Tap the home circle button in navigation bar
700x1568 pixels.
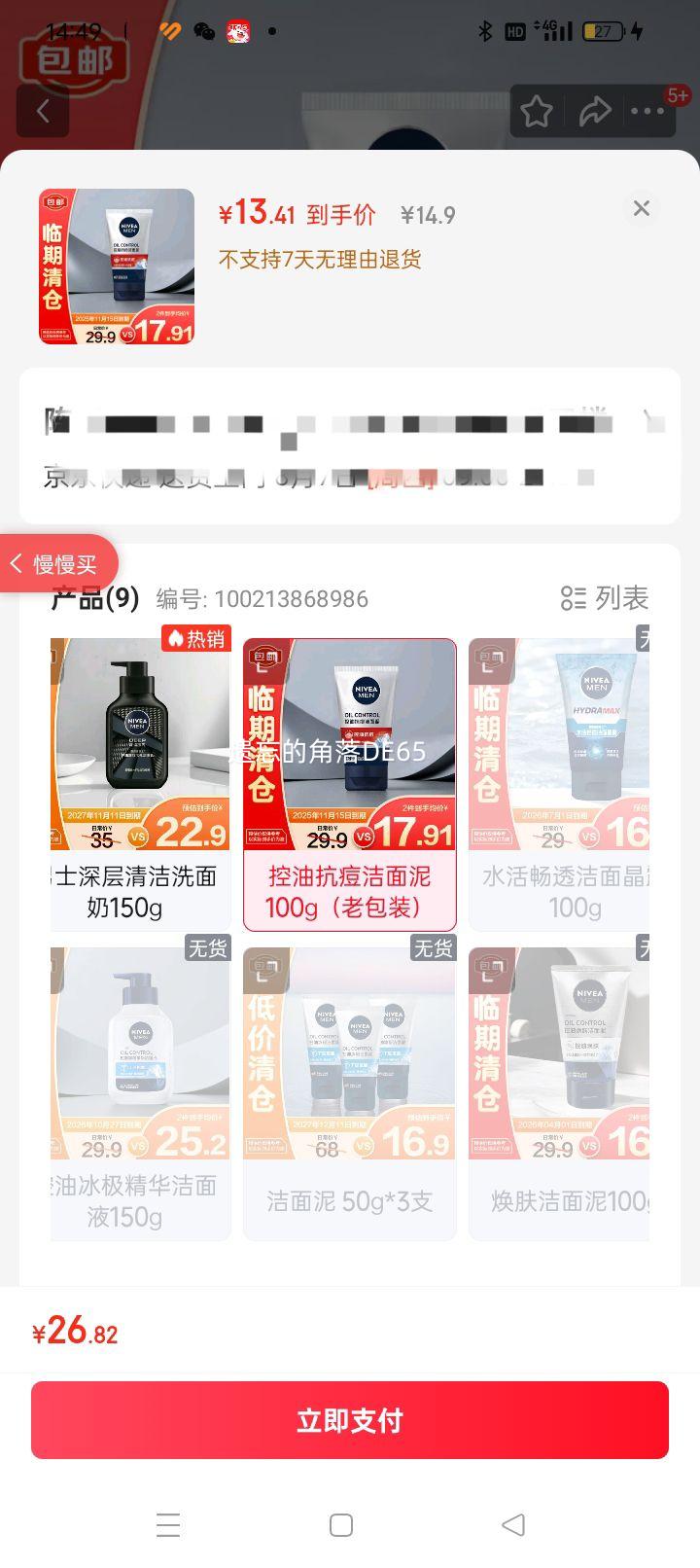341,1524
